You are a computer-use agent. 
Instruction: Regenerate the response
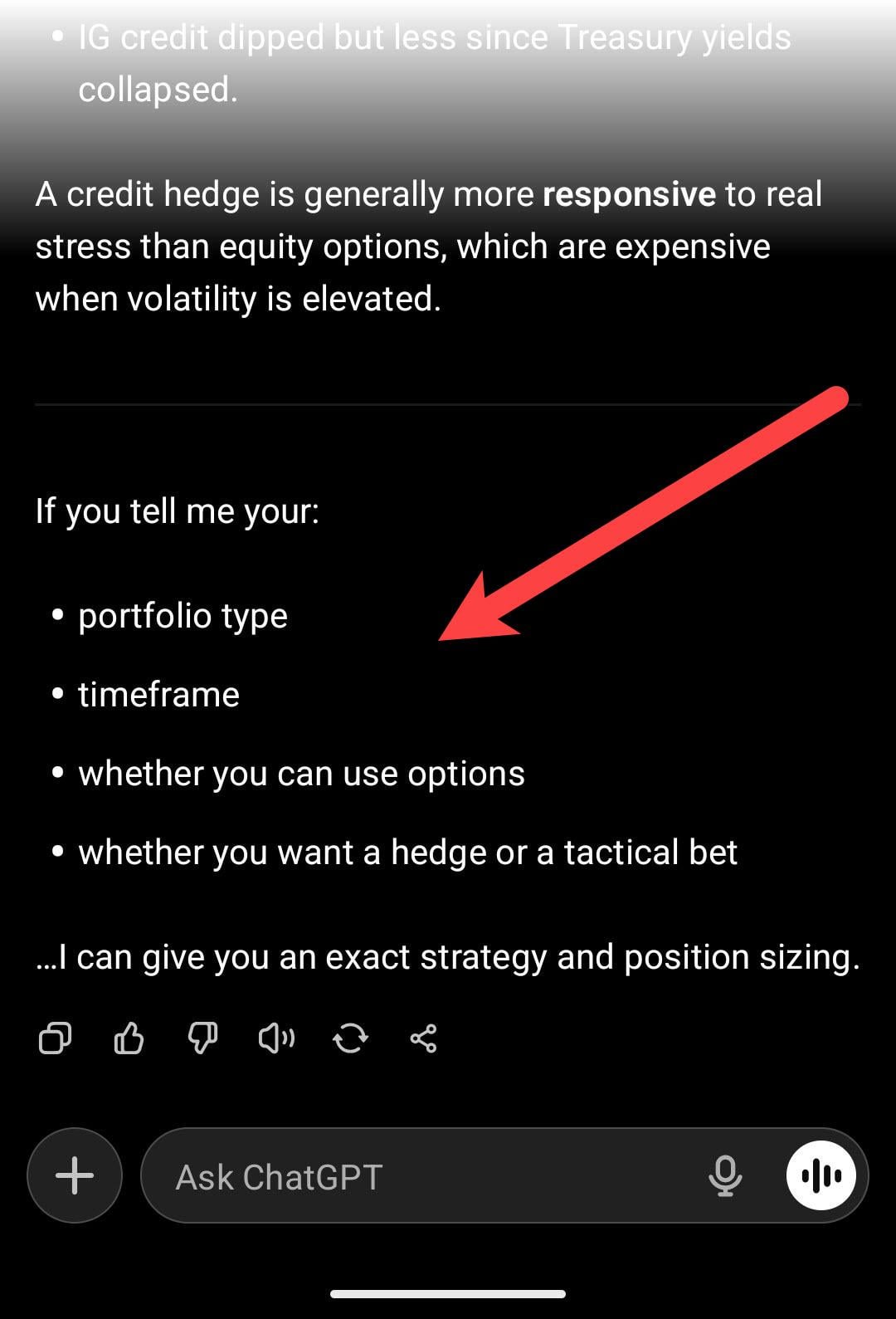coord(350,1038)
